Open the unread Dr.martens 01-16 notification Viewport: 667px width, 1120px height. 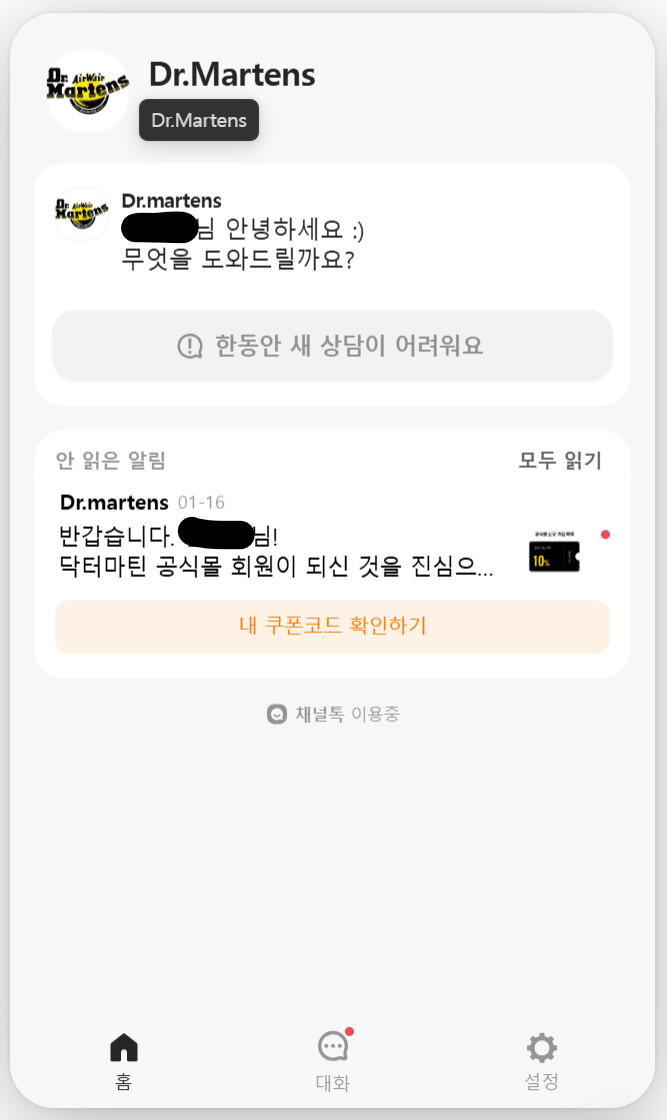[x=332, y=536]
